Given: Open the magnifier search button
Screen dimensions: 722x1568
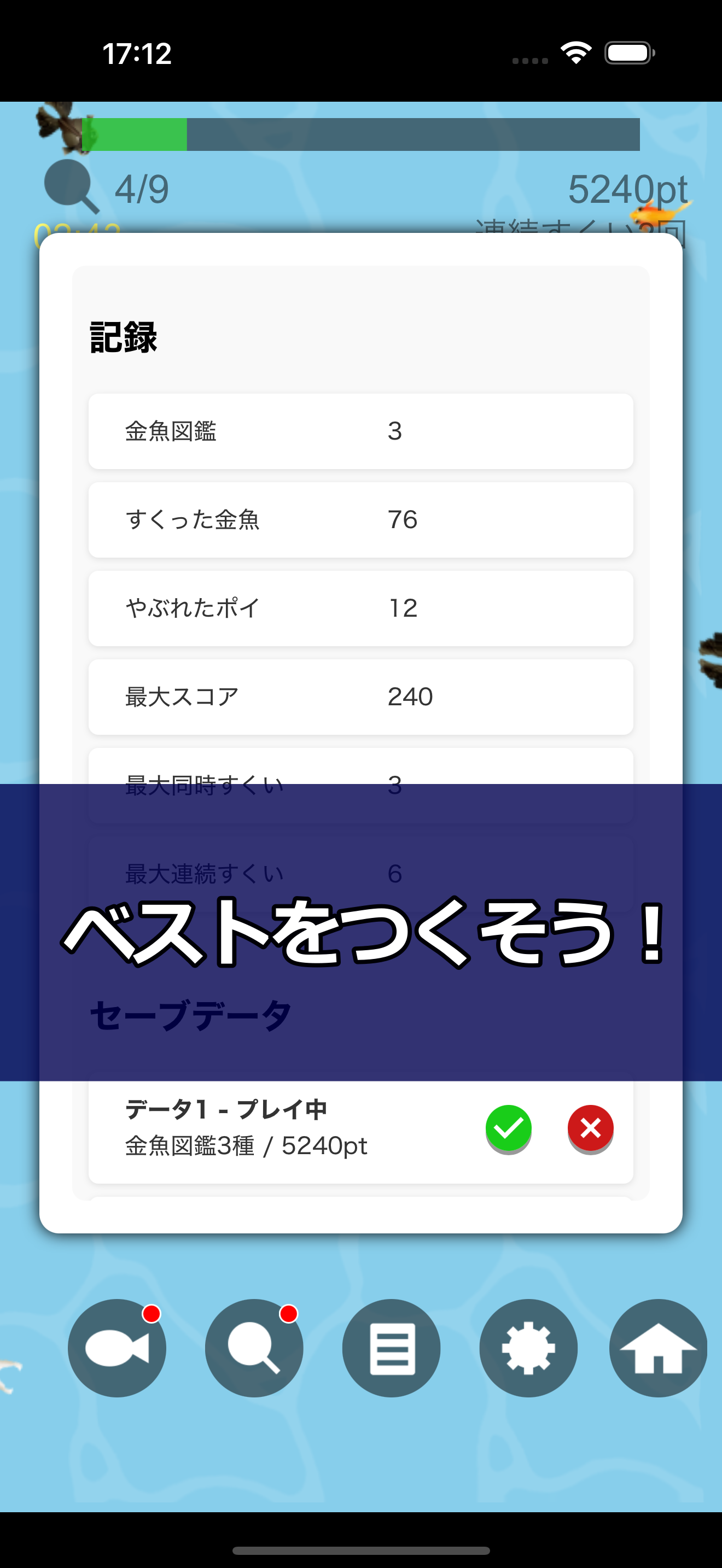Looking at the screenshot, I should point(254,1348).
